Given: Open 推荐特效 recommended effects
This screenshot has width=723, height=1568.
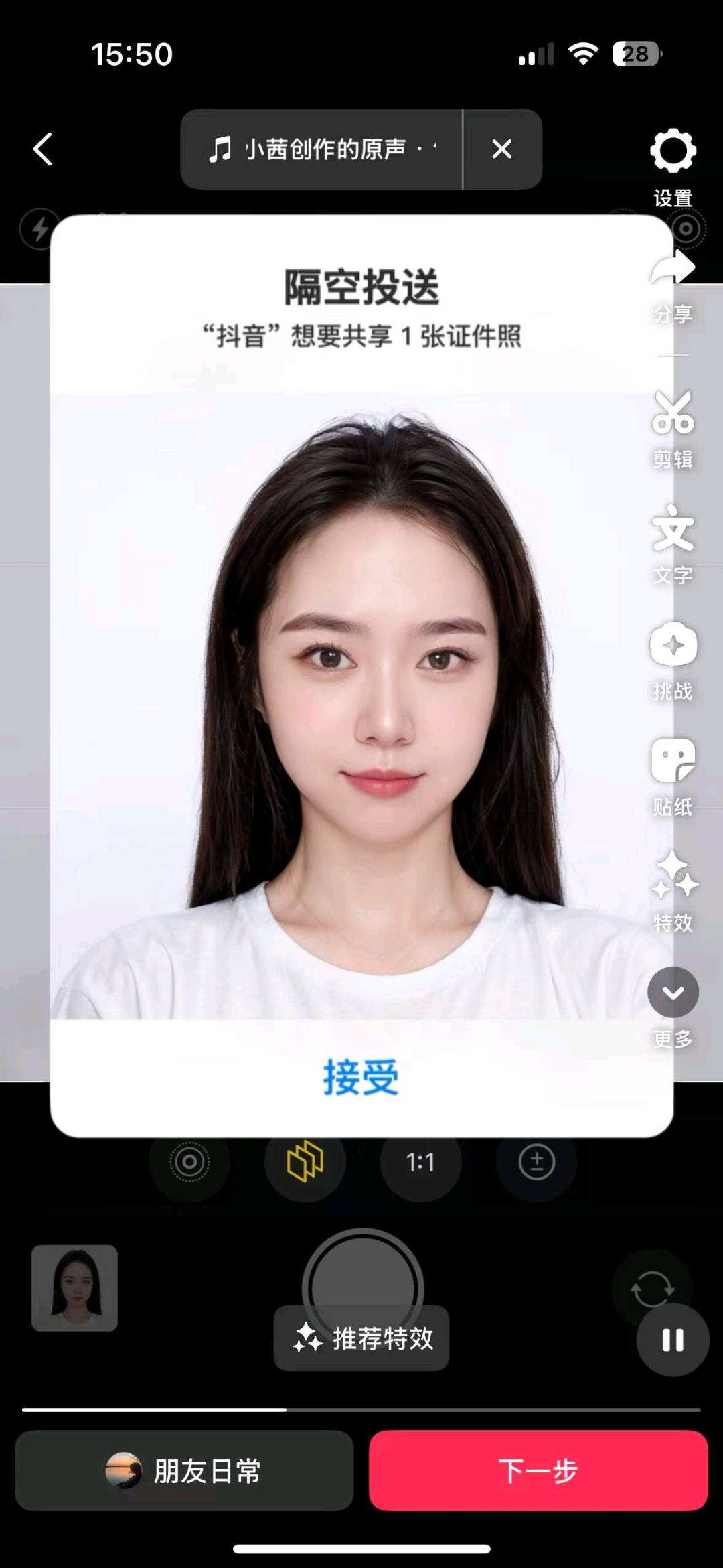Looking at the screenshot, I should pos(361,1338).
